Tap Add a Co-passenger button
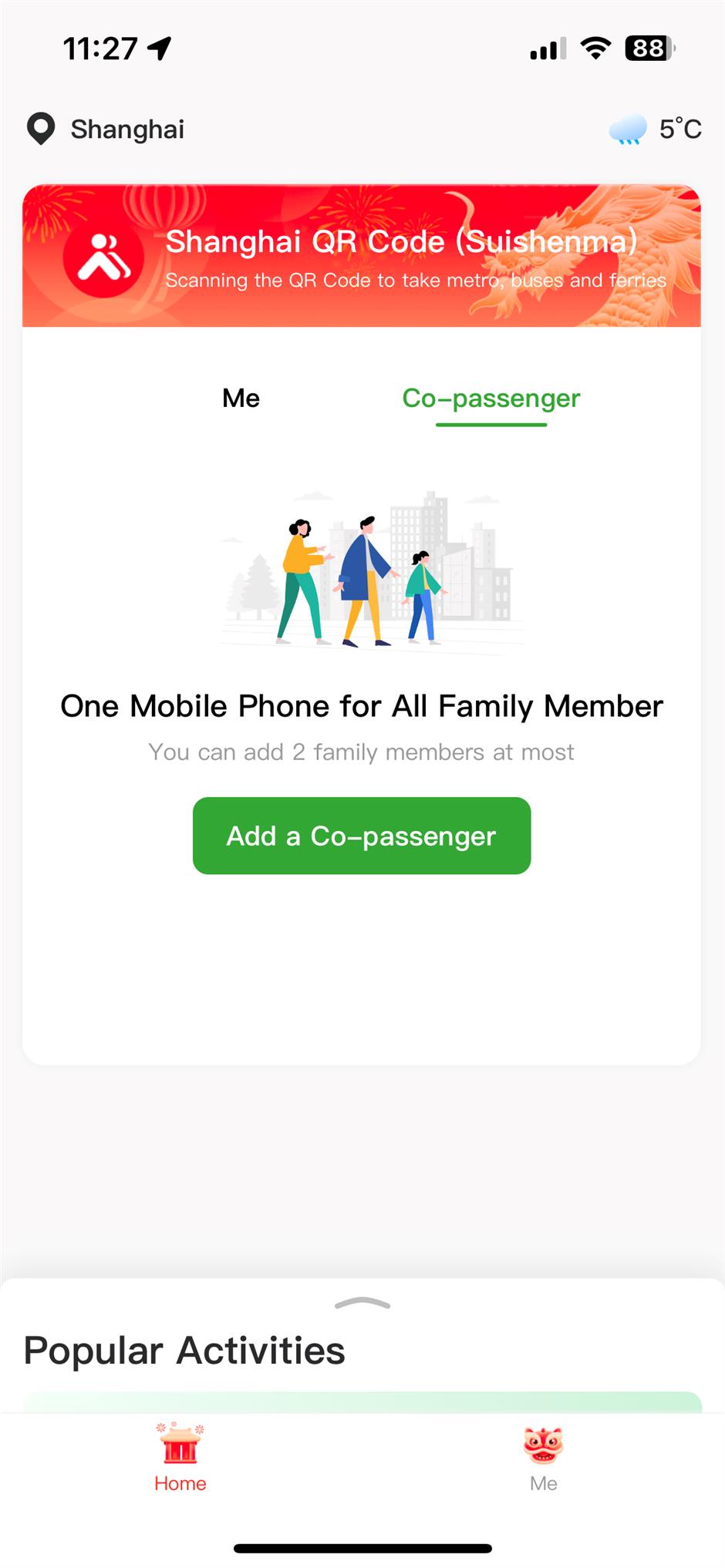 pos(361,836)
